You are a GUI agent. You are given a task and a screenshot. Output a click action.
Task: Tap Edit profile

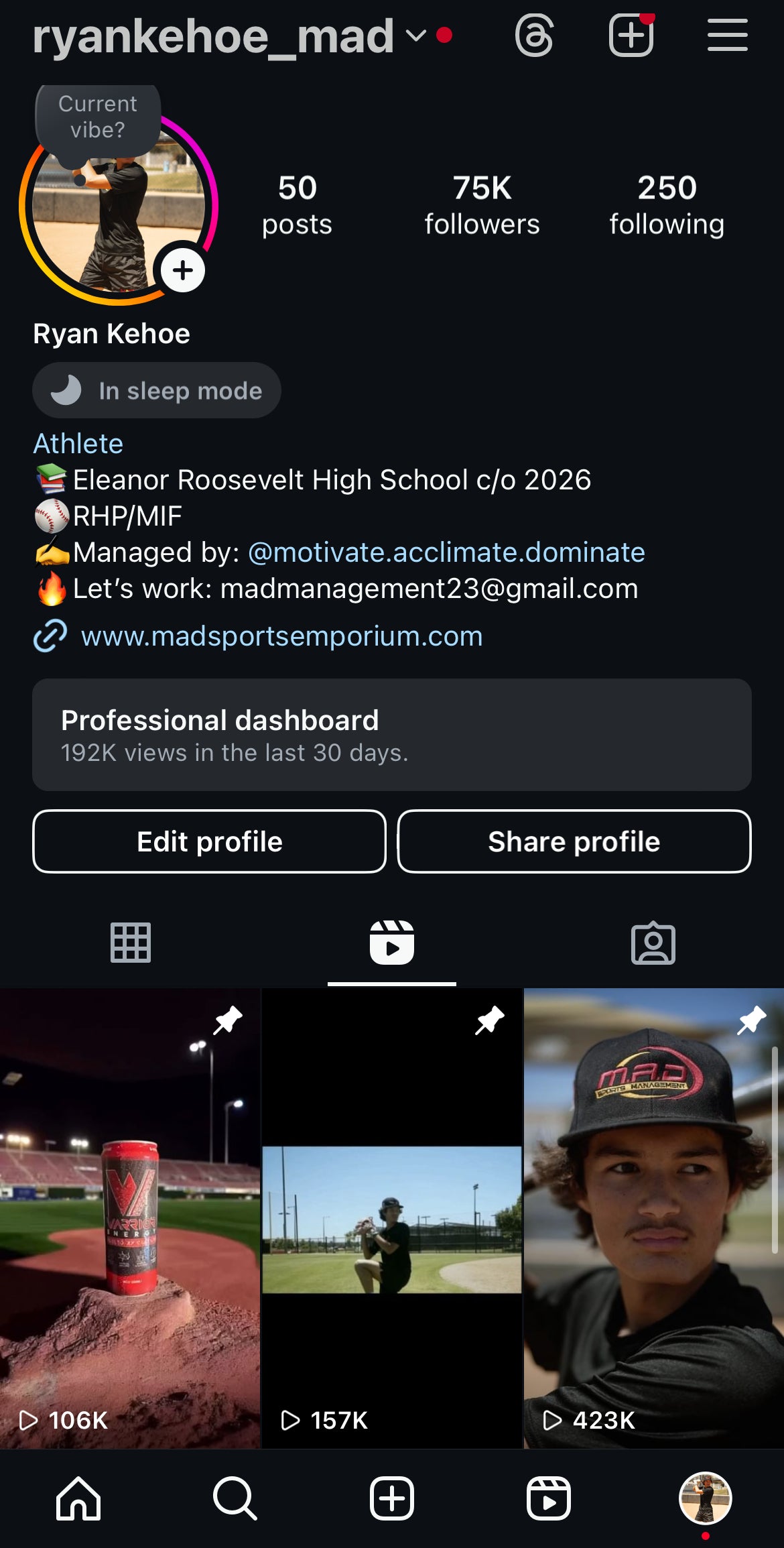pos(209,841)
